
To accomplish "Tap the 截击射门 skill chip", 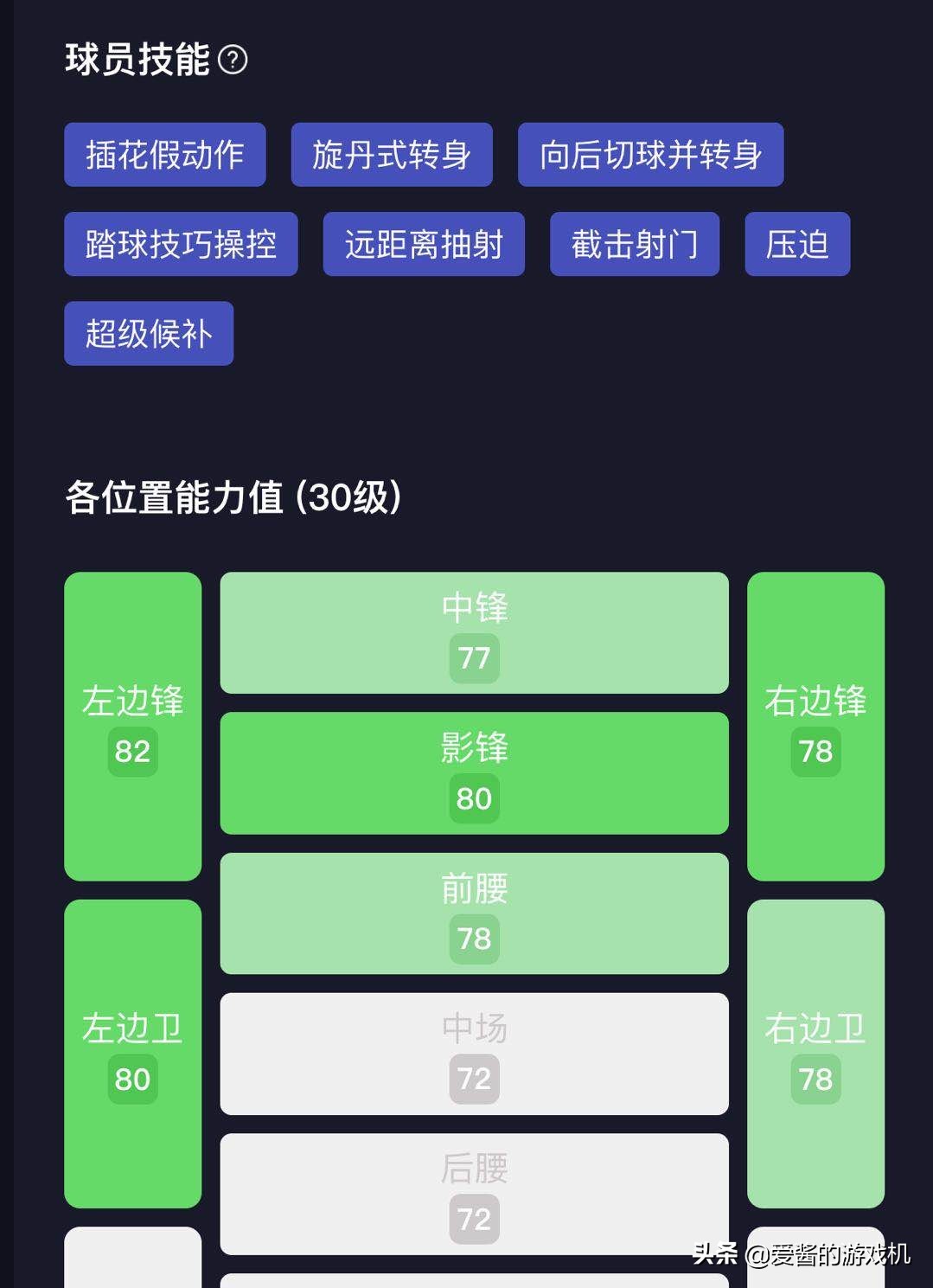I will (635, 244).
